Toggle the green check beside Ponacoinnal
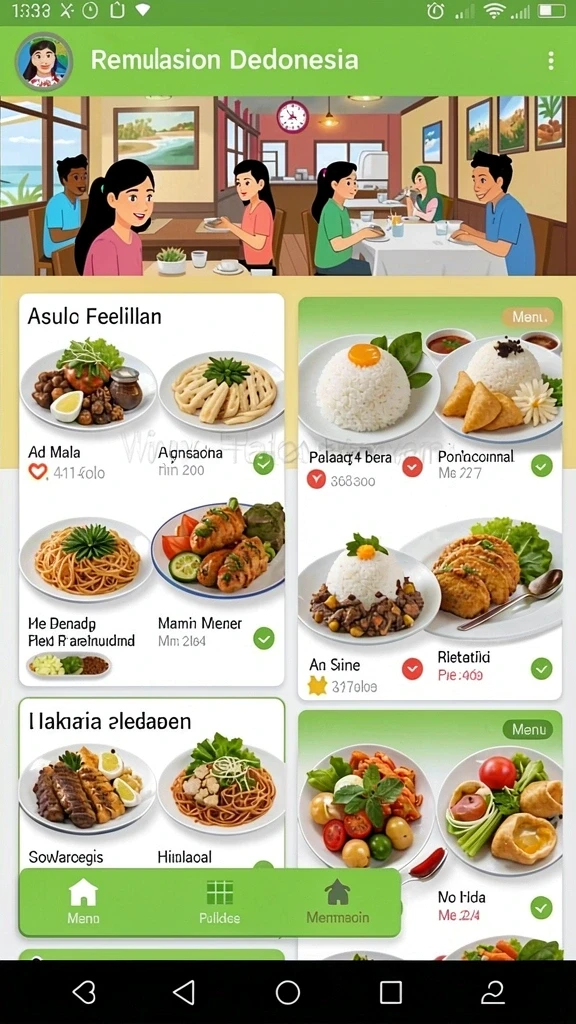The height and width of the screenshot is (1024, 576). pyautogui.click(x=541, y=466)
